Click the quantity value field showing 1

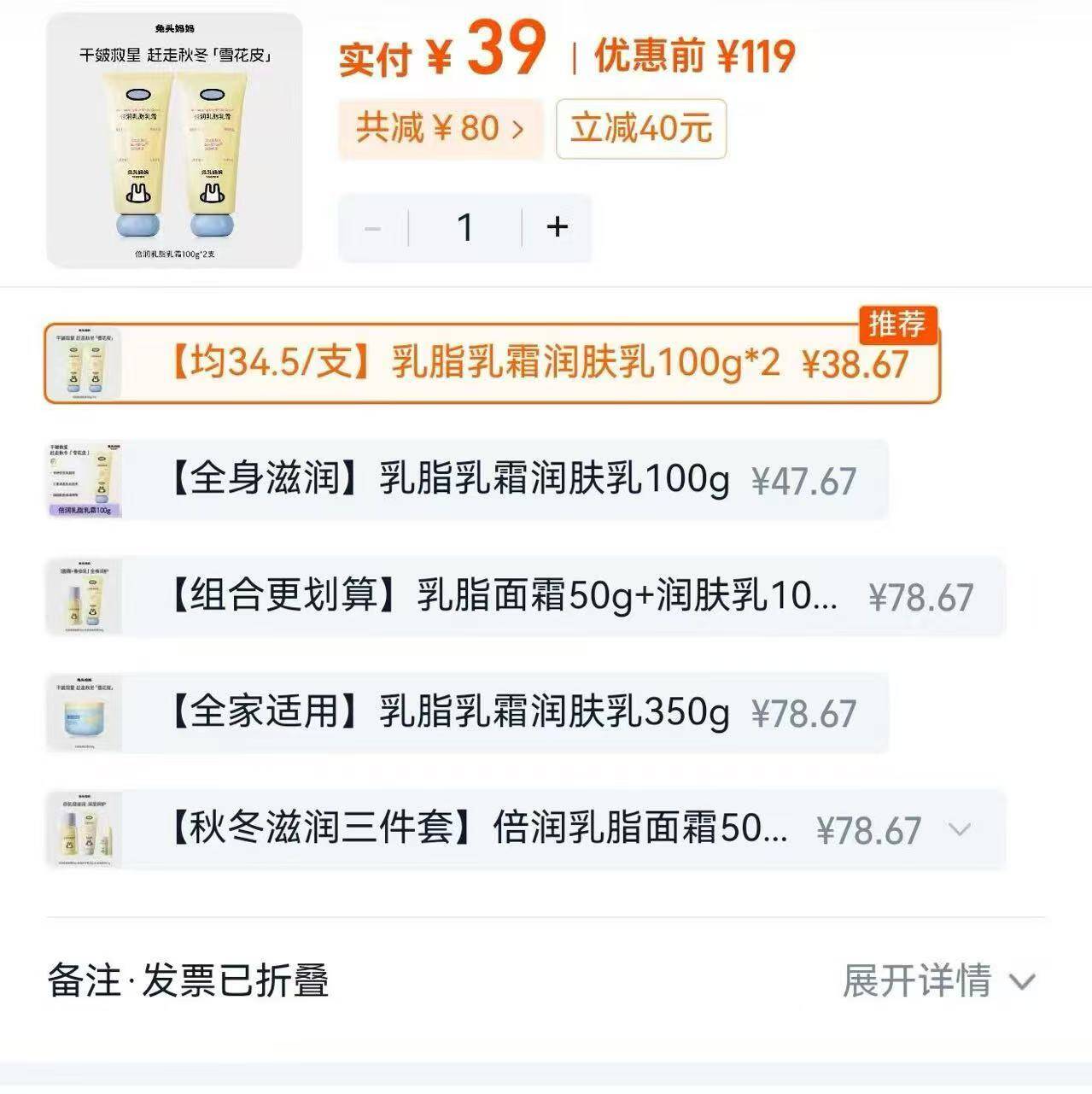click(x=464, y=226)
